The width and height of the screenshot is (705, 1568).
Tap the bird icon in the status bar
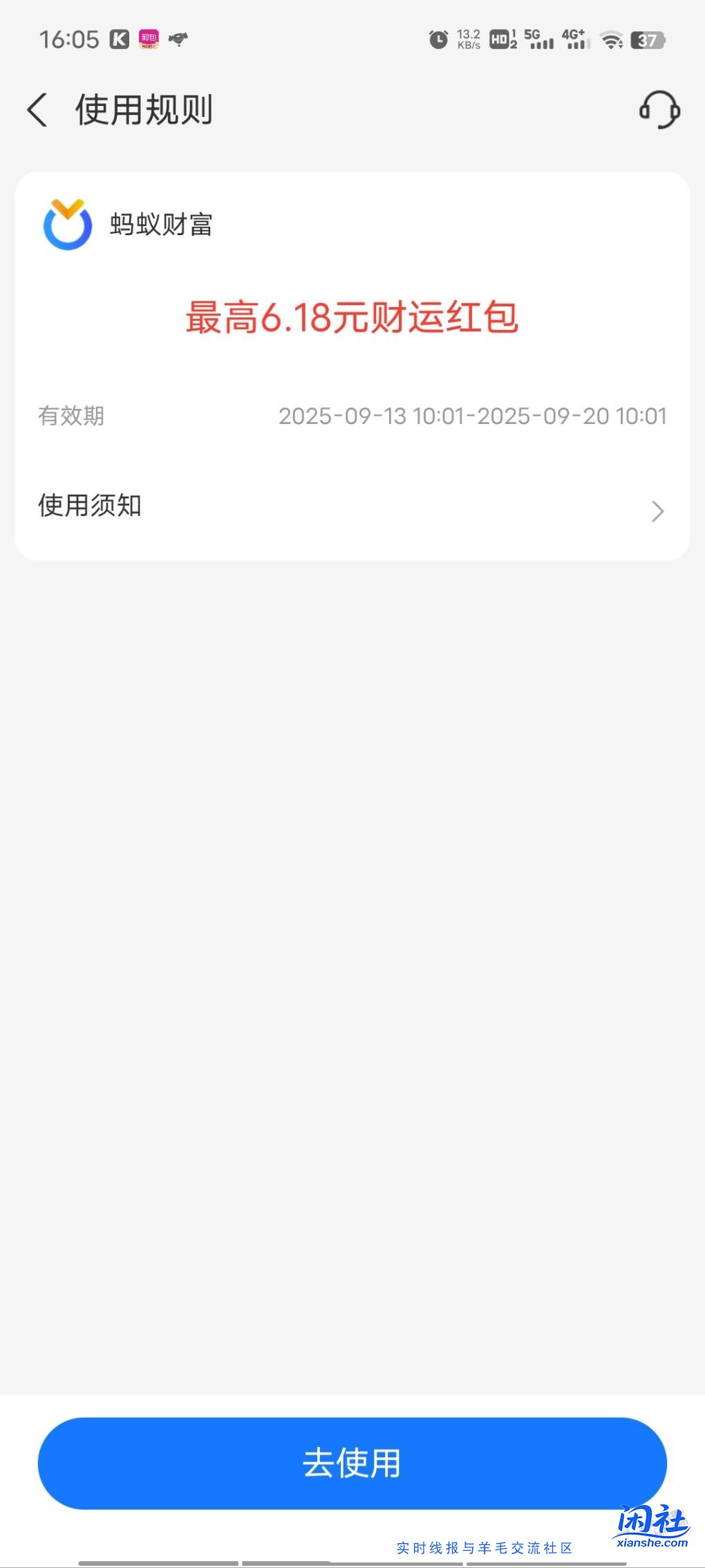click(178, 39)
